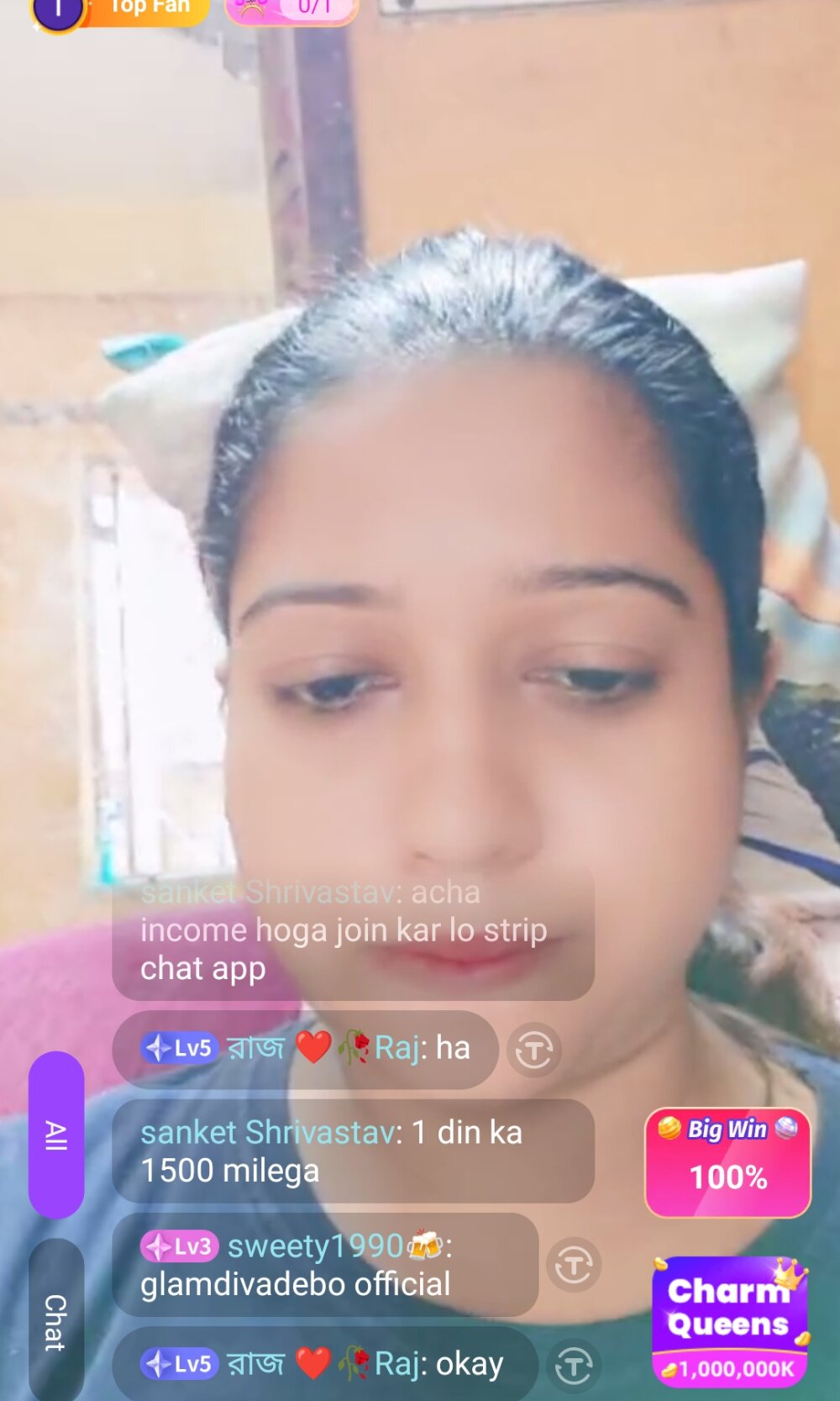Translate Raj's "ha" message
Screen dimensions: 840x1401
[x=533, y=1050]
